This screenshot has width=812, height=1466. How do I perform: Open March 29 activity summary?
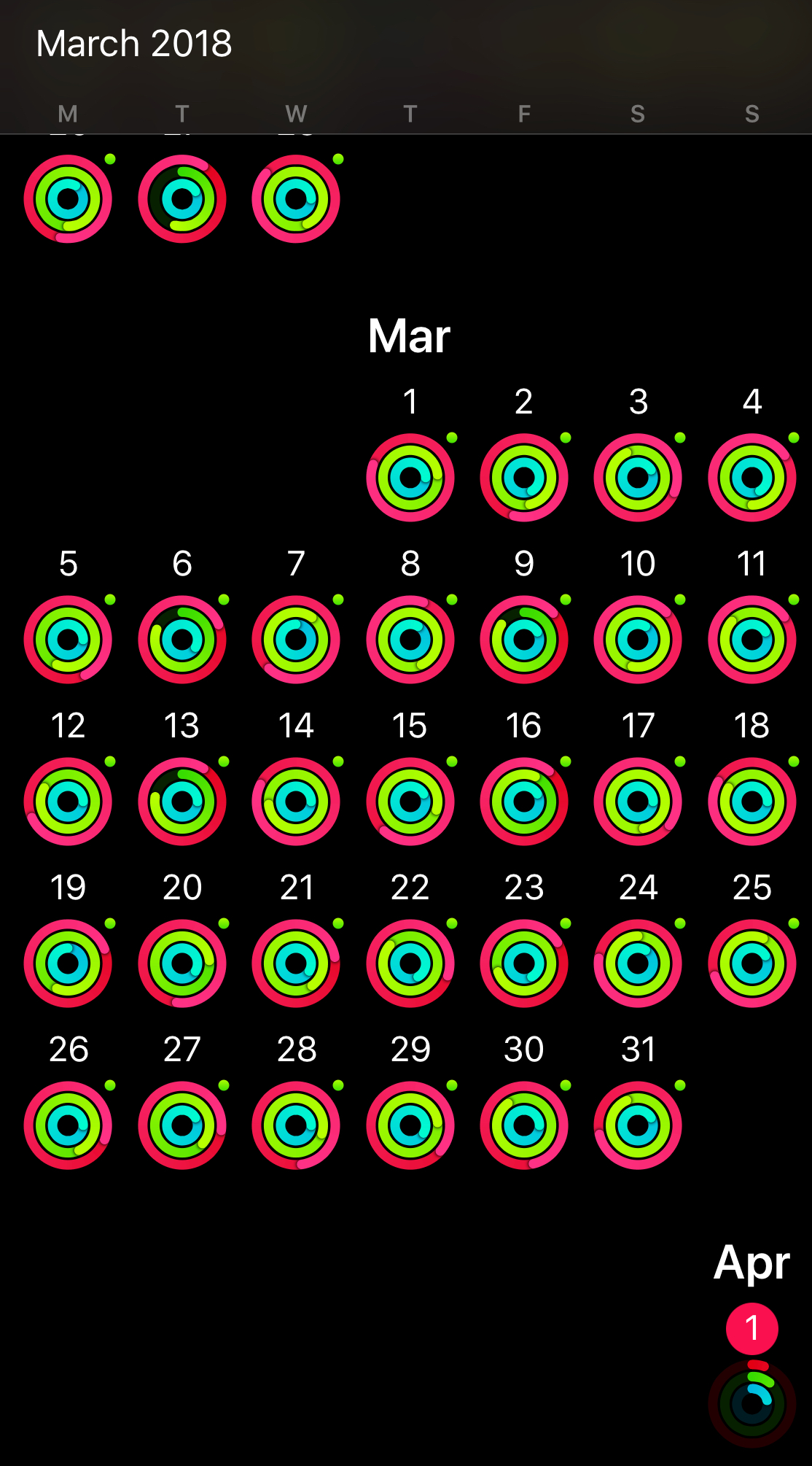(x=410, y=1125)
